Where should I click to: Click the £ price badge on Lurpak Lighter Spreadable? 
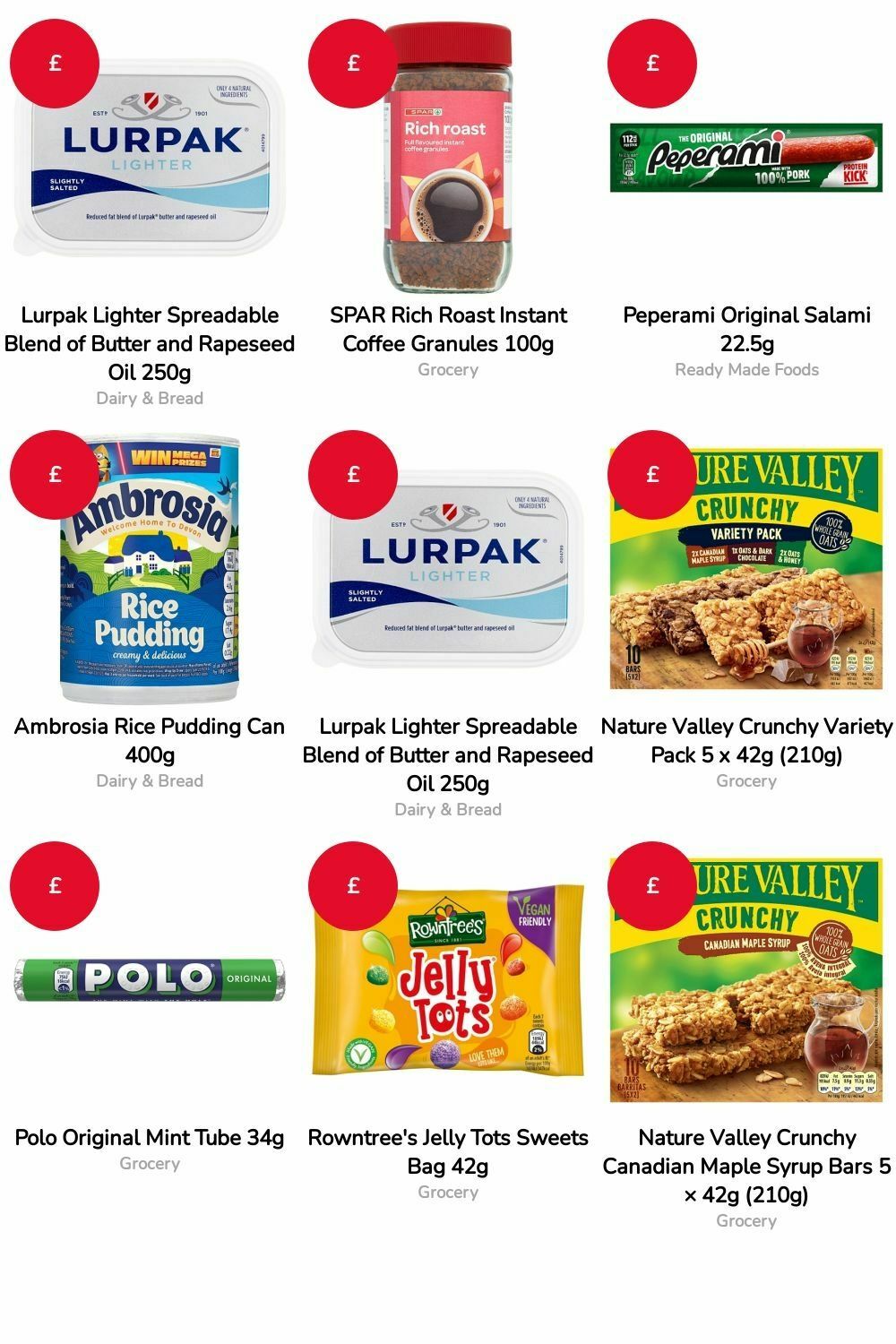(54, 63)
